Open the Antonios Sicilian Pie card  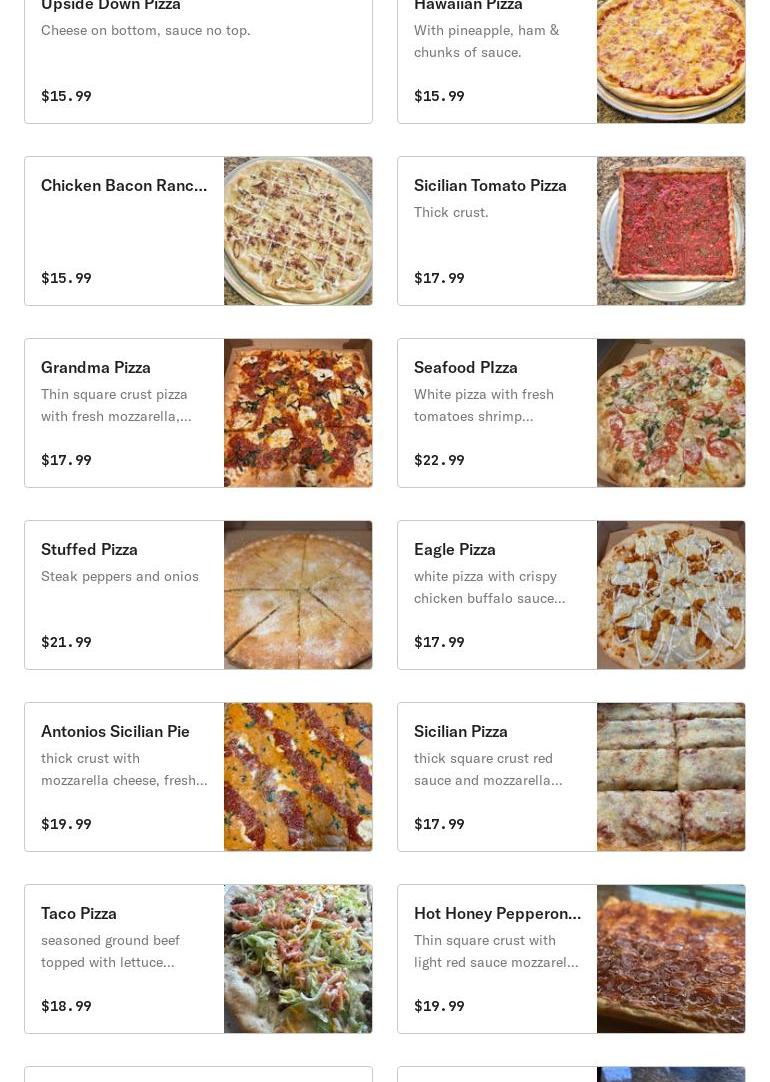[x=198, y=777]
